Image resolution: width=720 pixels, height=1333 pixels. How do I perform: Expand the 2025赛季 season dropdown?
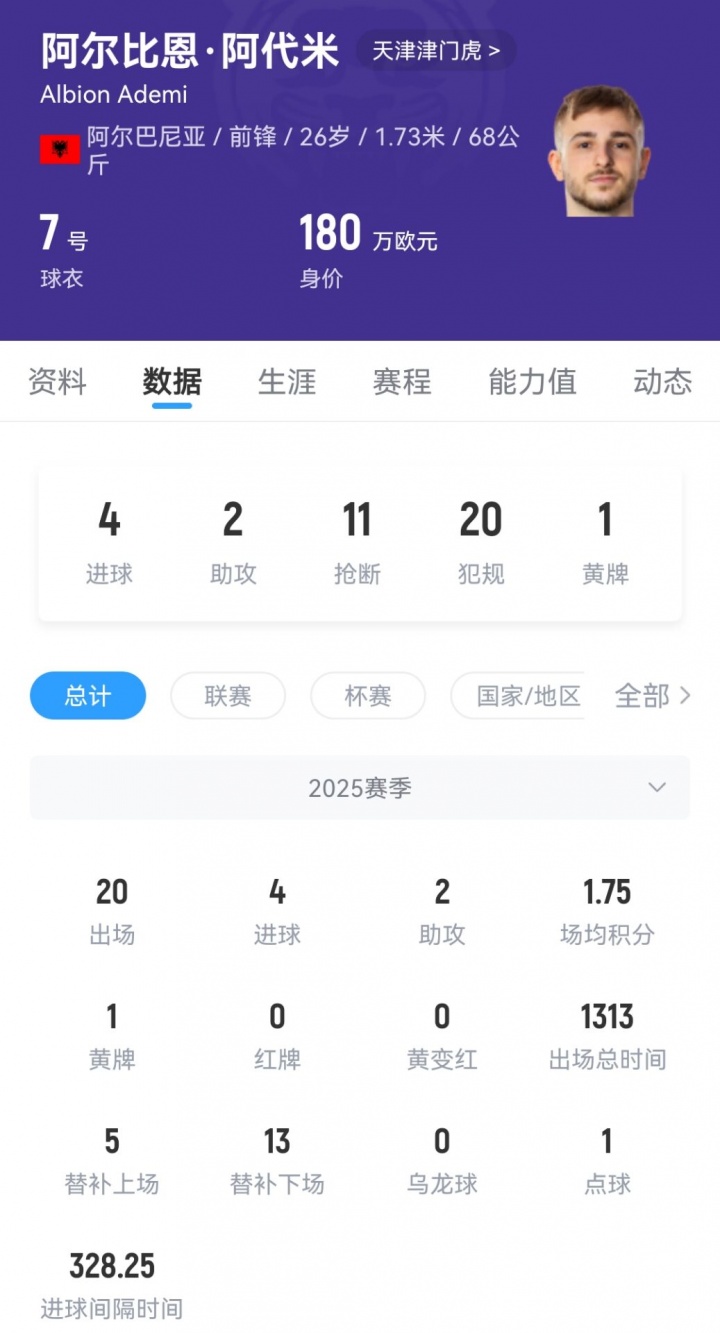coord(360,788)
